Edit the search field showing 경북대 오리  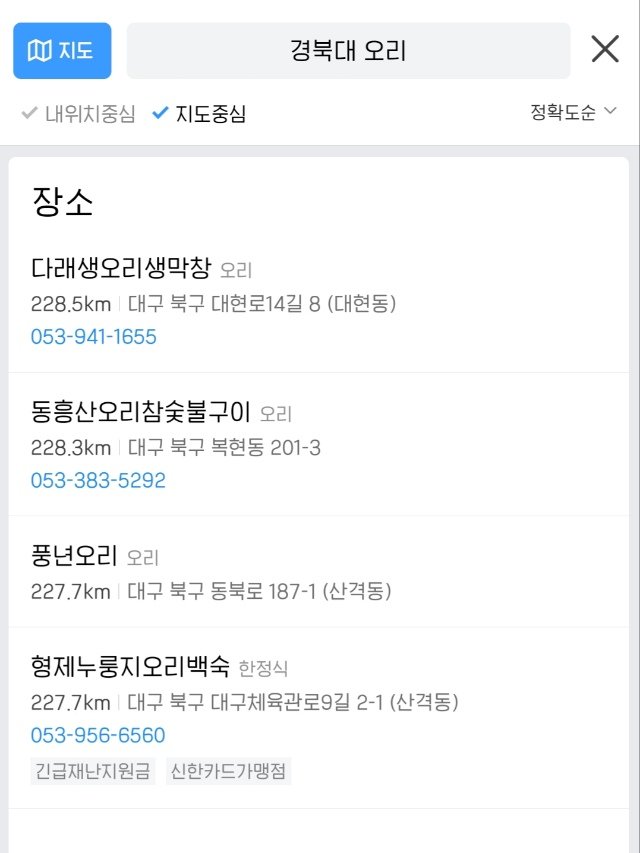click(348, 51)
